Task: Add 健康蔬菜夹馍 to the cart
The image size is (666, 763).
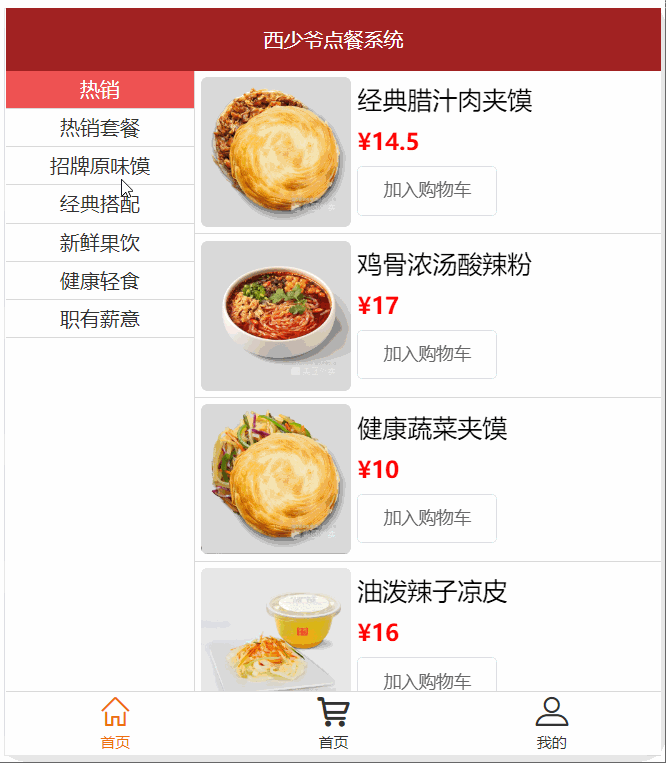Action: click(427, 518)
